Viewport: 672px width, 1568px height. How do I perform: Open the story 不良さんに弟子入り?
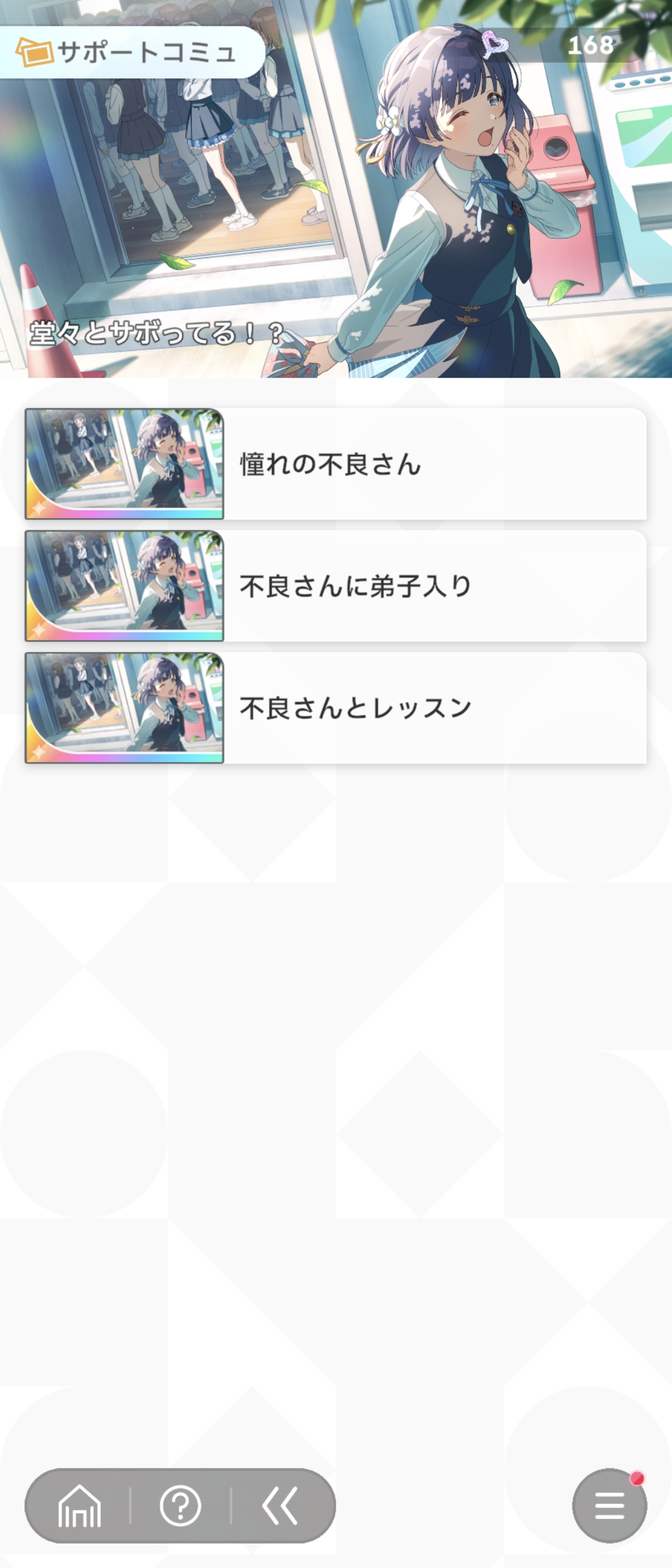[x=336, y=586]
